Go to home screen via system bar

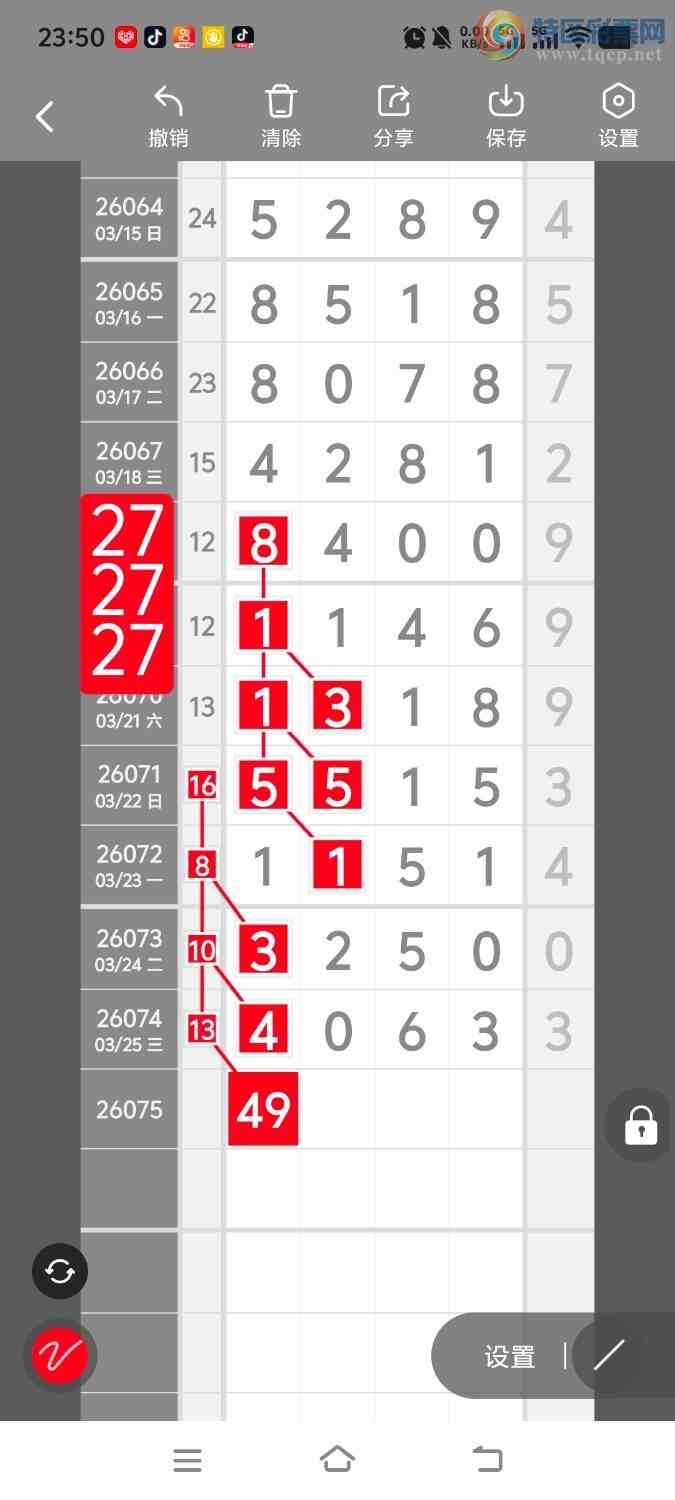(x=337, y=1460)
